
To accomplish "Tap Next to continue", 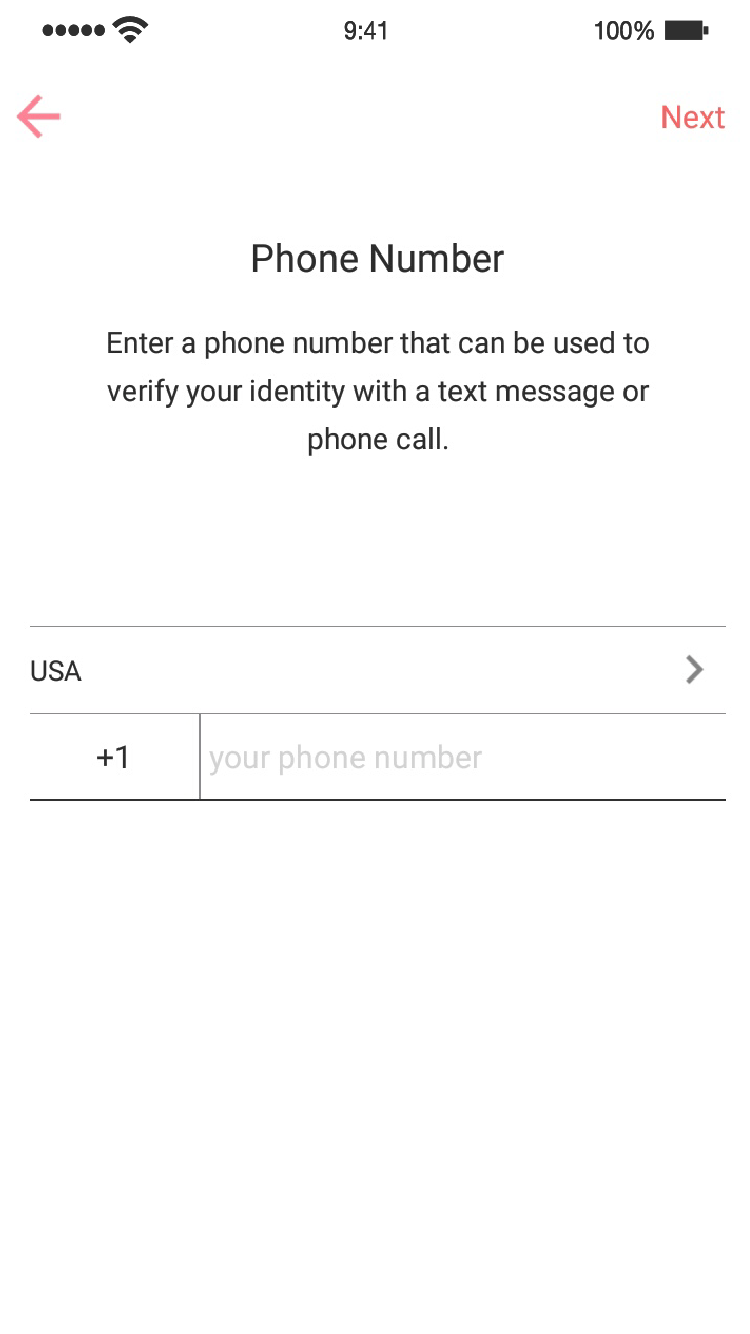I will [692, 117].
